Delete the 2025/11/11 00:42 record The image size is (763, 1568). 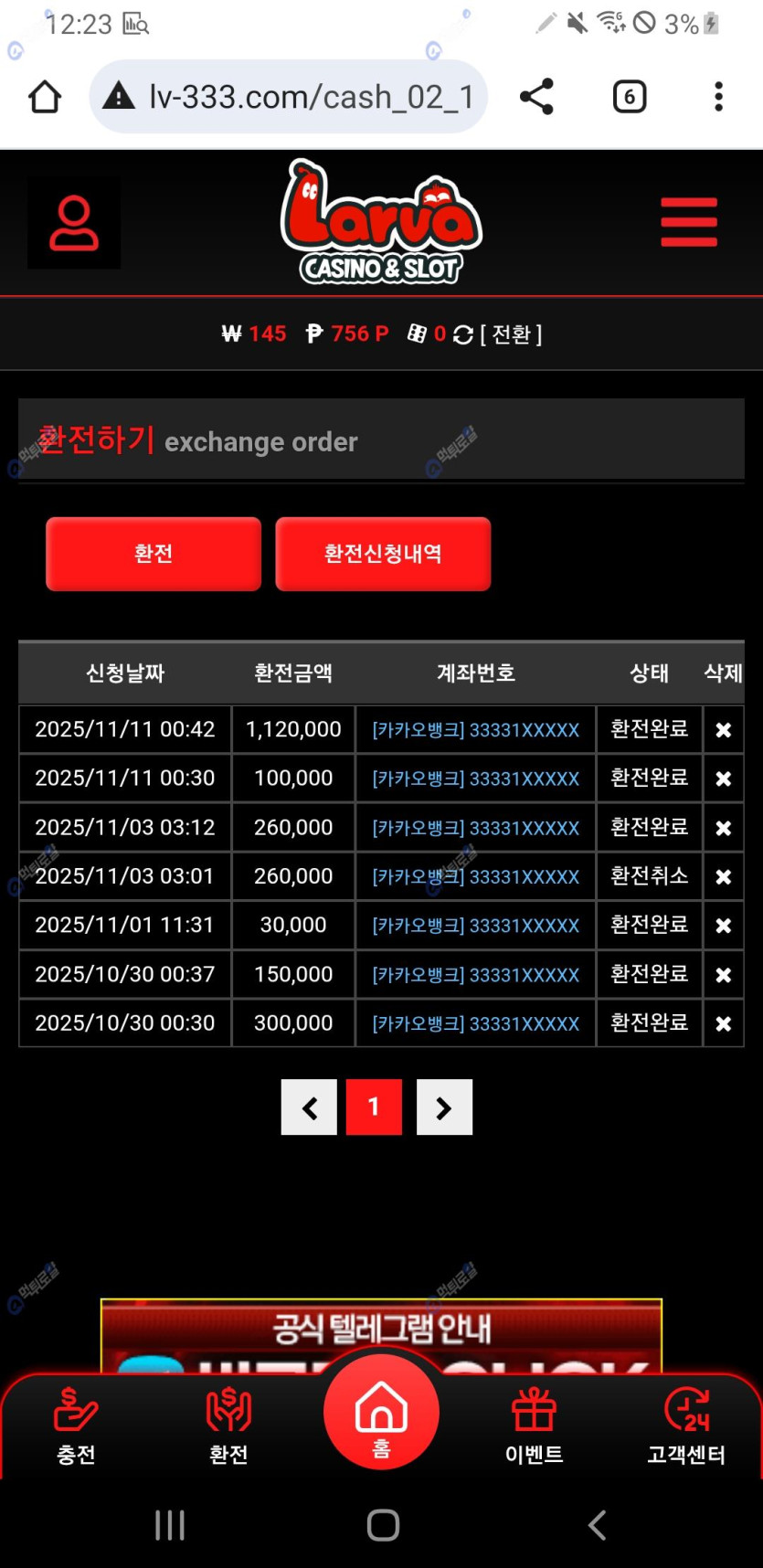click(723, 730)
